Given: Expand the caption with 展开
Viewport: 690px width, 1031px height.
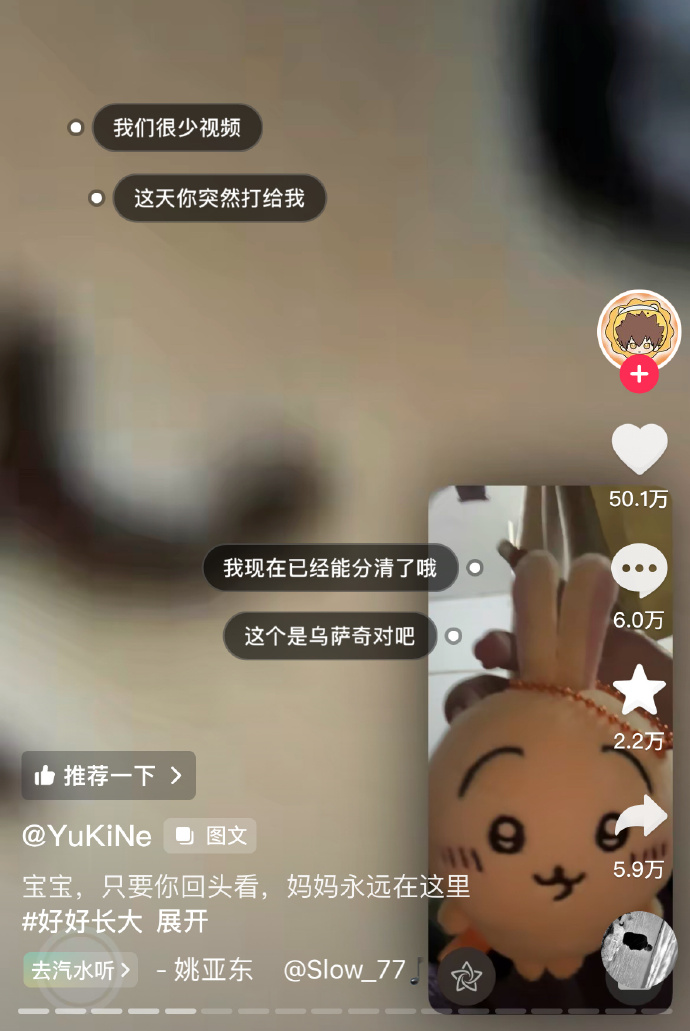Looking at the screenshot, I should pyautogui.click(x=182, y=921).
